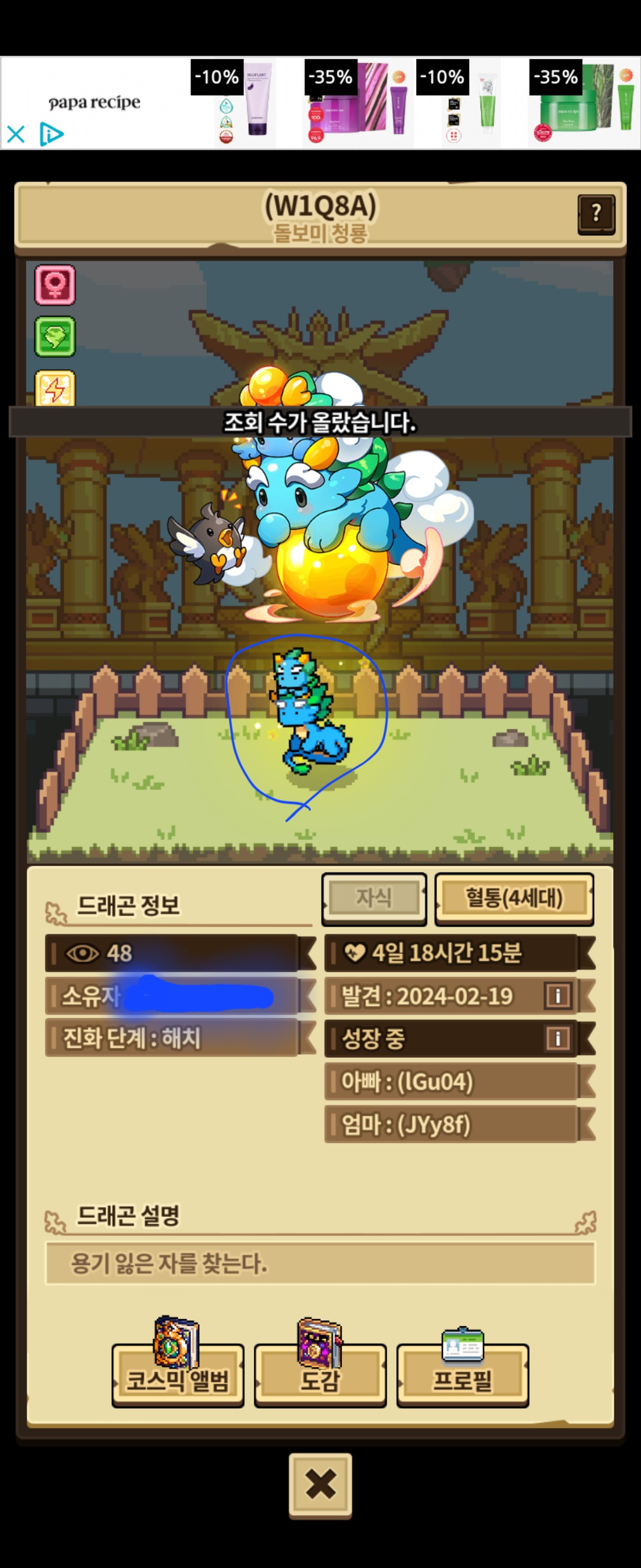
Task: View father dragon (IGu04)
Action: click(451, 1082)
